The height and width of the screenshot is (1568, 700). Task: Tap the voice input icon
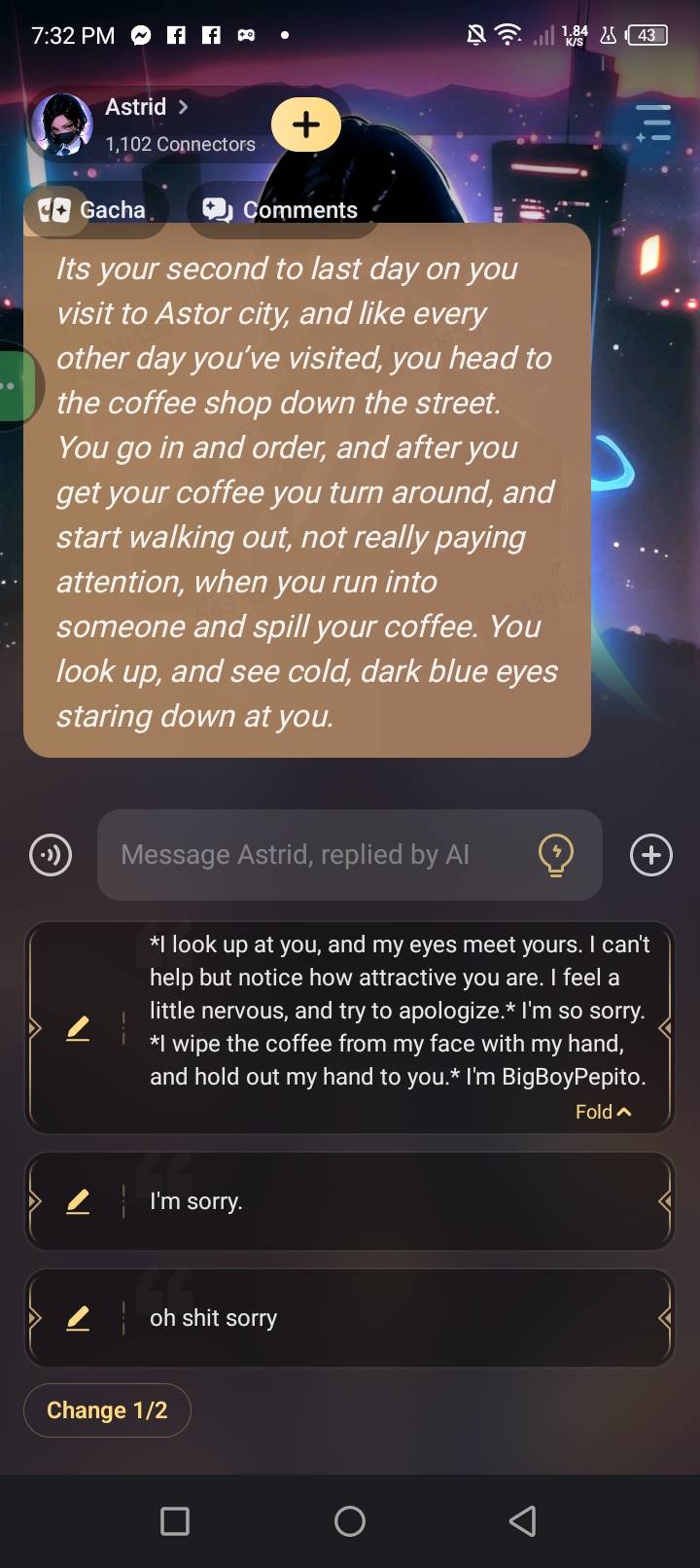(x=51, y=855)
